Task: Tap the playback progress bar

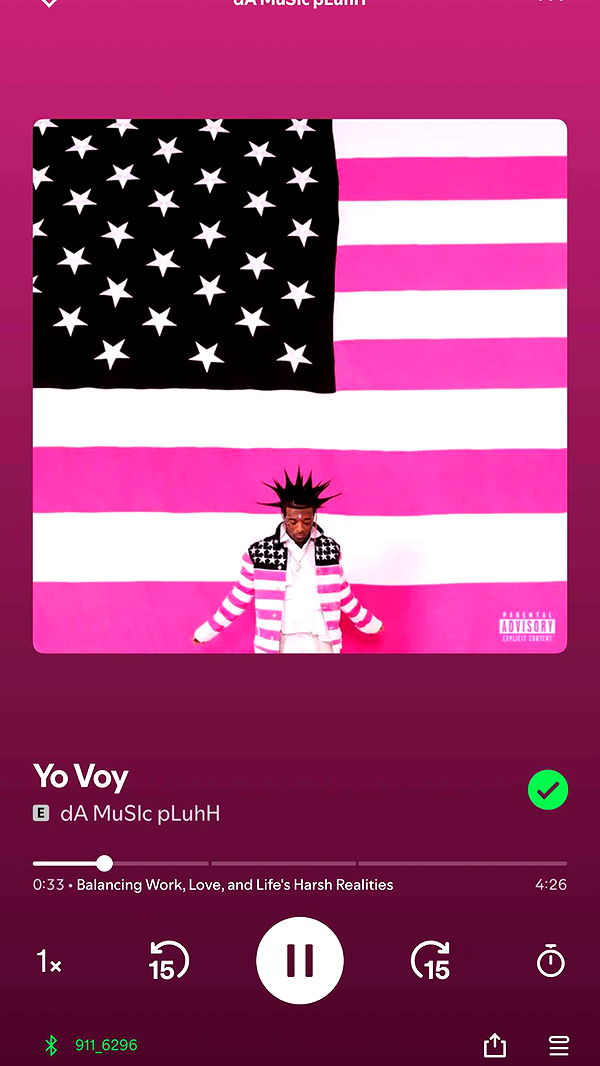Action: tap(300, 863)
